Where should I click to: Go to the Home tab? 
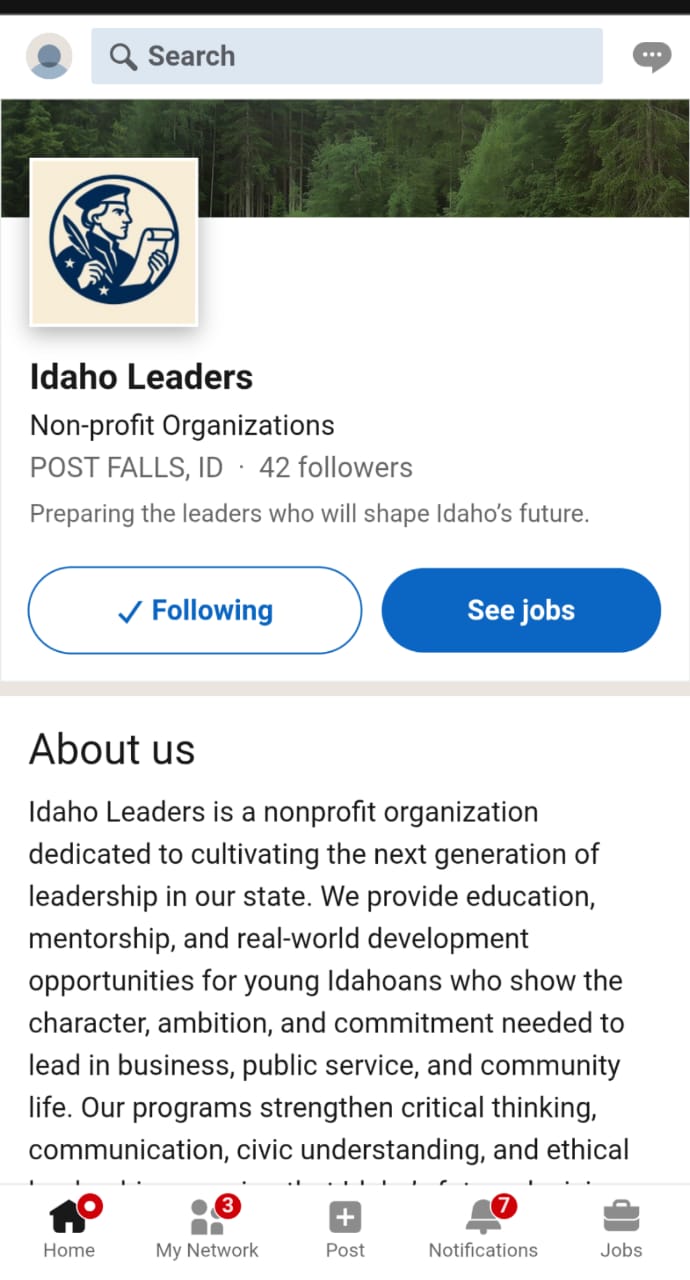click(69, 1230)
